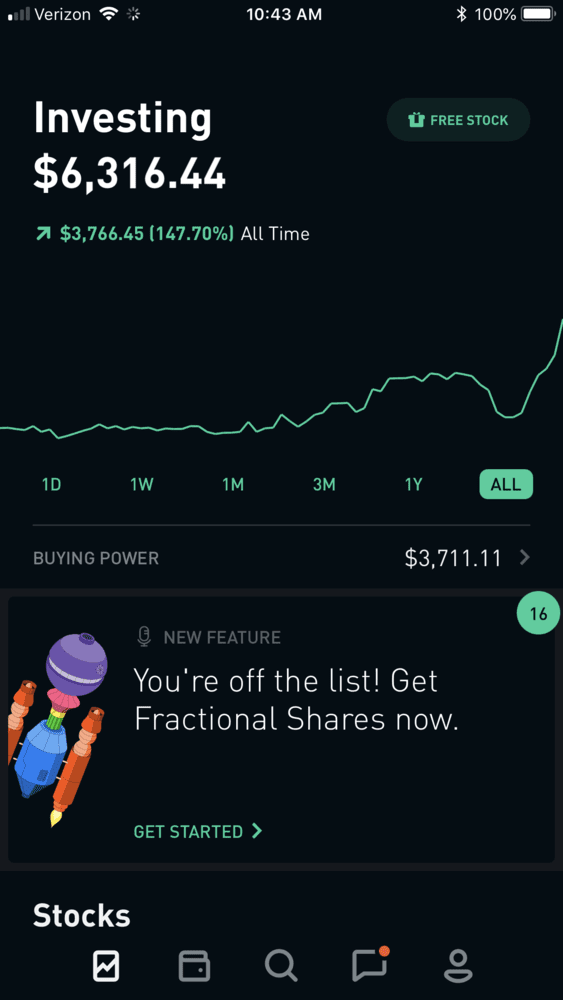
Task: Switch chart to 1W range
Action: (142, 485)
